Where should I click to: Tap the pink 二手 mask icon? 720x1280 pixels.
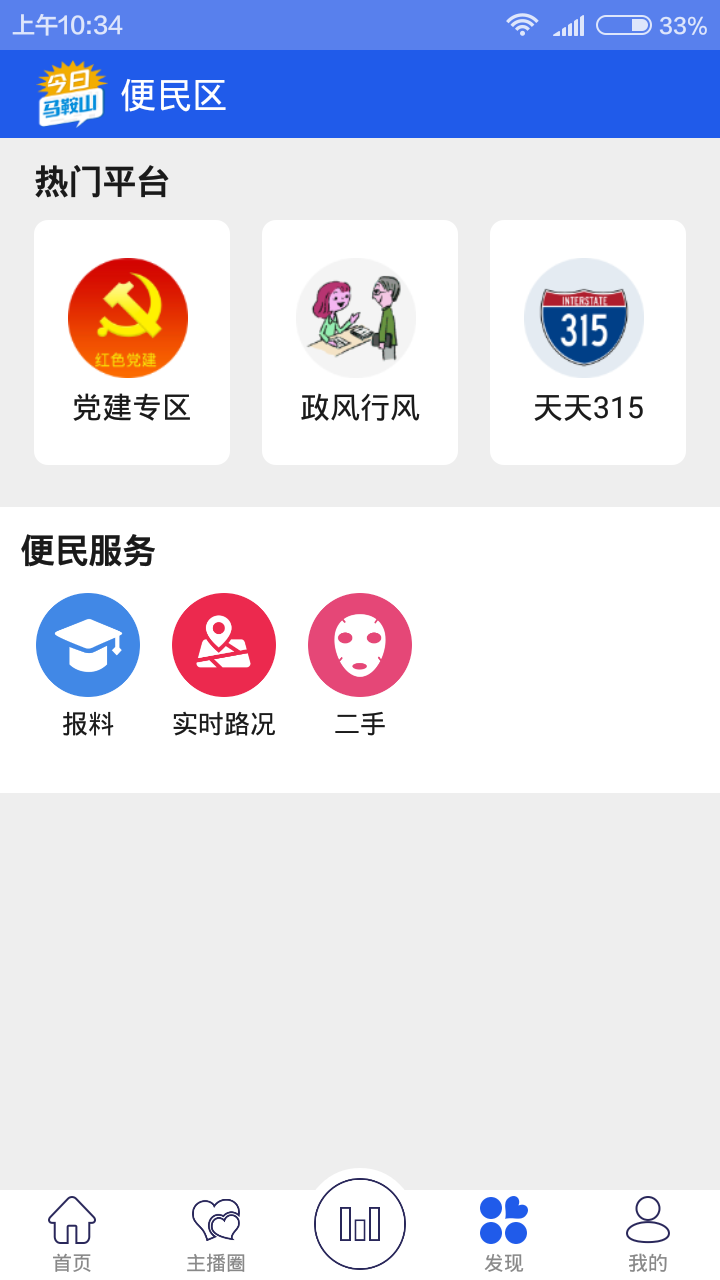360,644
